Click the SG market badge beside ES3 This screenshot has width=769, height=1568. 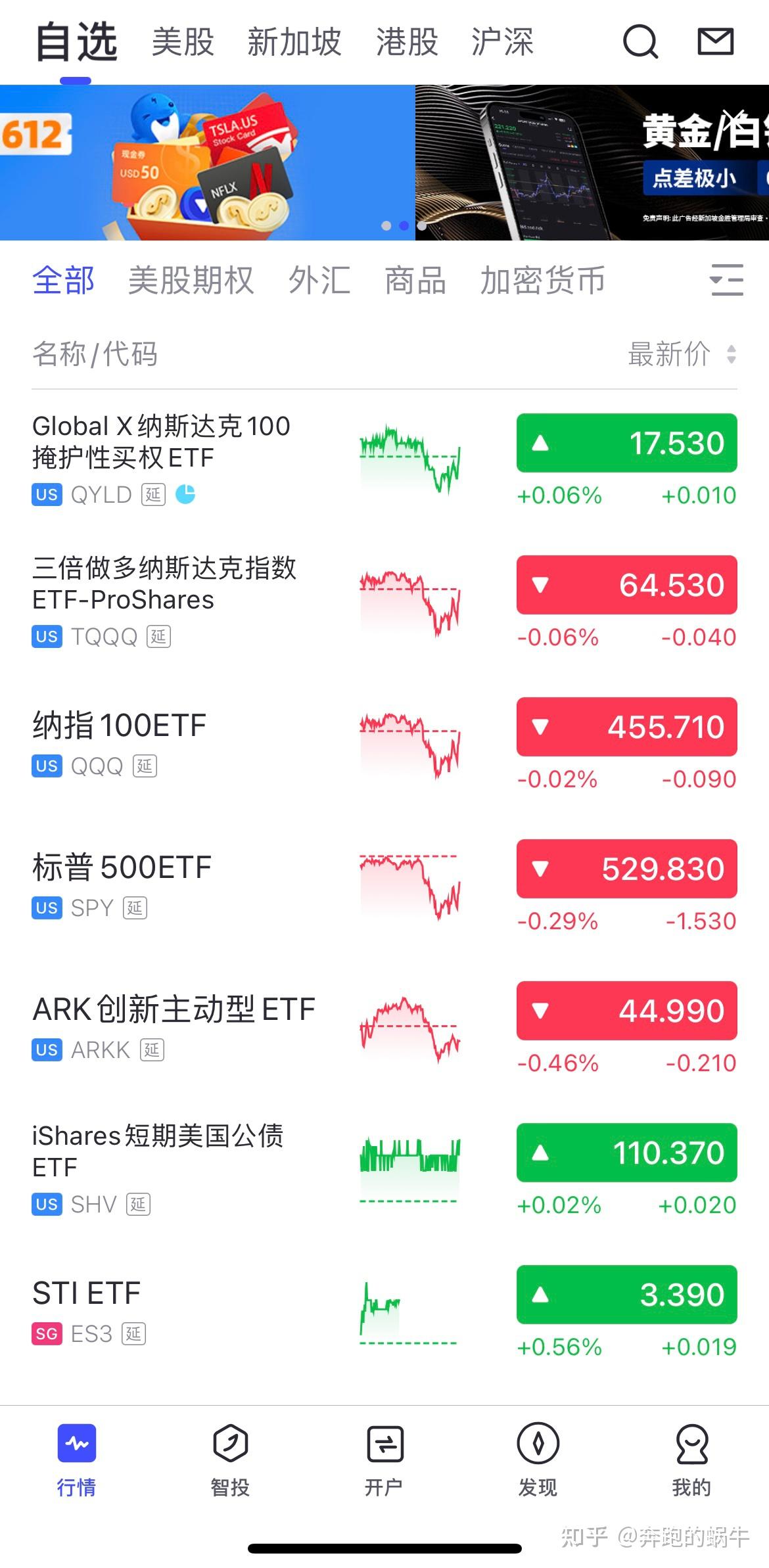[45, 1333]
